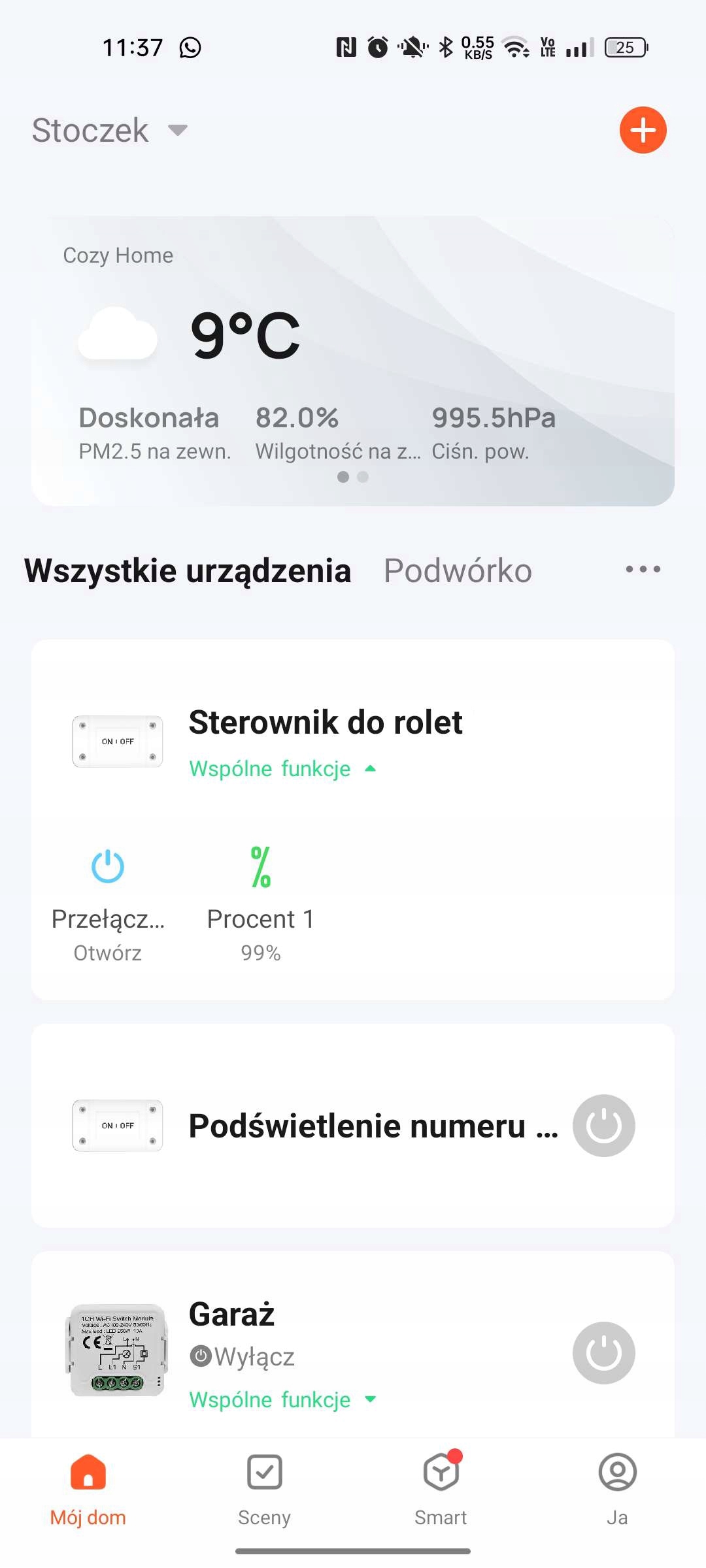Collapse Wspólne funkcje under Sterownik do rolet
This screenshot has width=706, height=1568.
tap(283, 768)
